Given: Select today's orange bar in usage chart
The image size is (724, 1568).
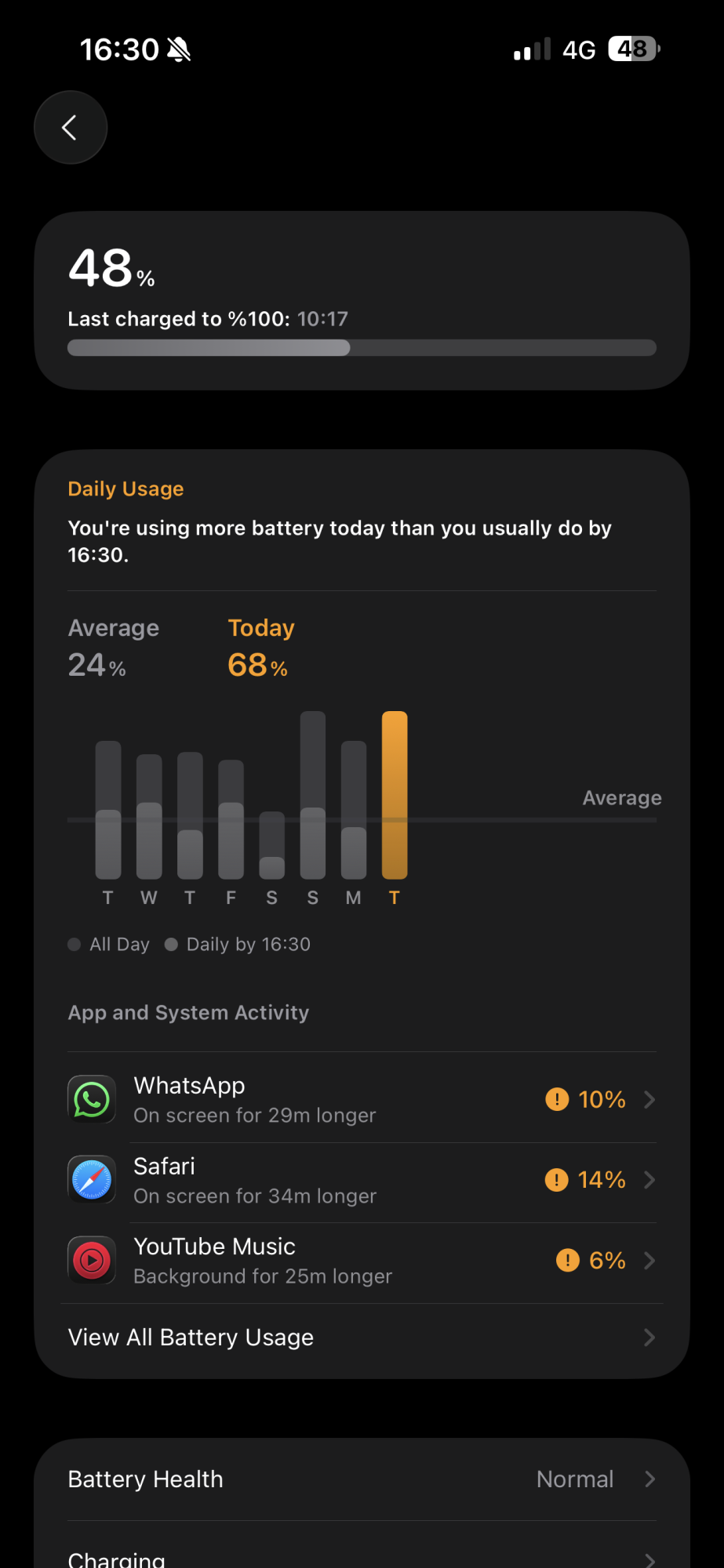Looking at the screenshot, I should 395,795.
